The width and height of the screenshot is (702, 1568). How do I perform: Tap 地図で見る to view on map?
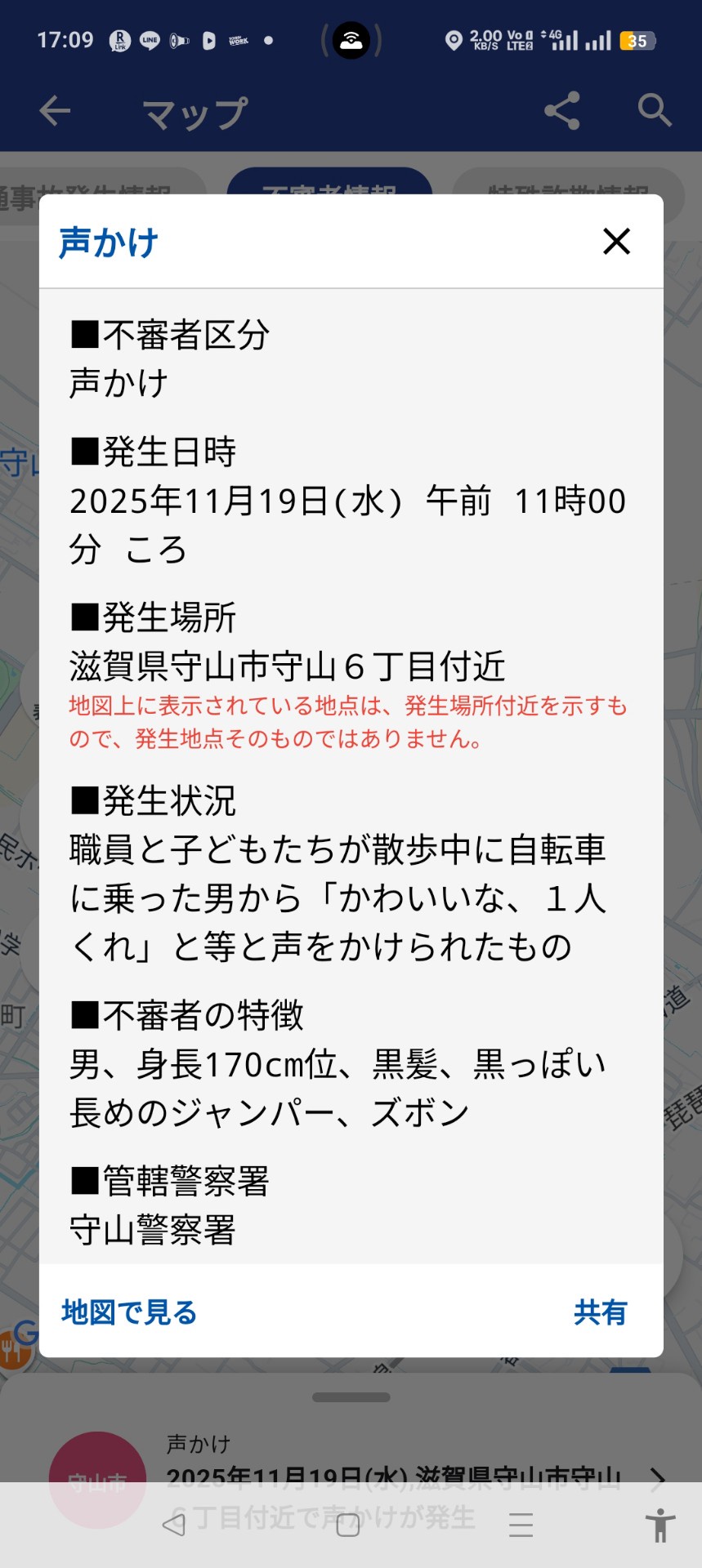(x=129, y=1312)
